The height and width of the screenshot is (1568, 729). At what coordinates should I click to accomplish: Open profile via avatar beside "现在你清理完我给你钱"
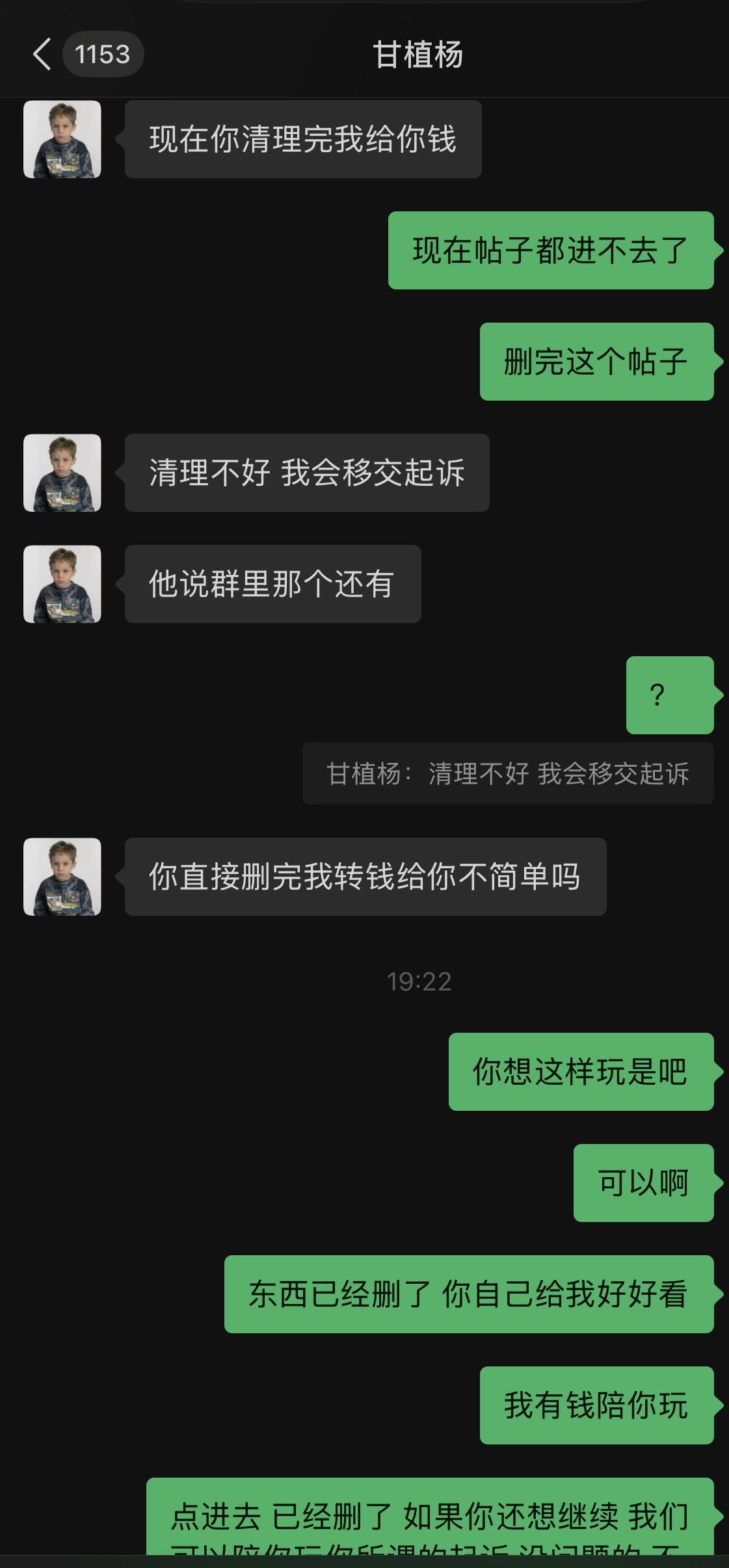(62, 139)
